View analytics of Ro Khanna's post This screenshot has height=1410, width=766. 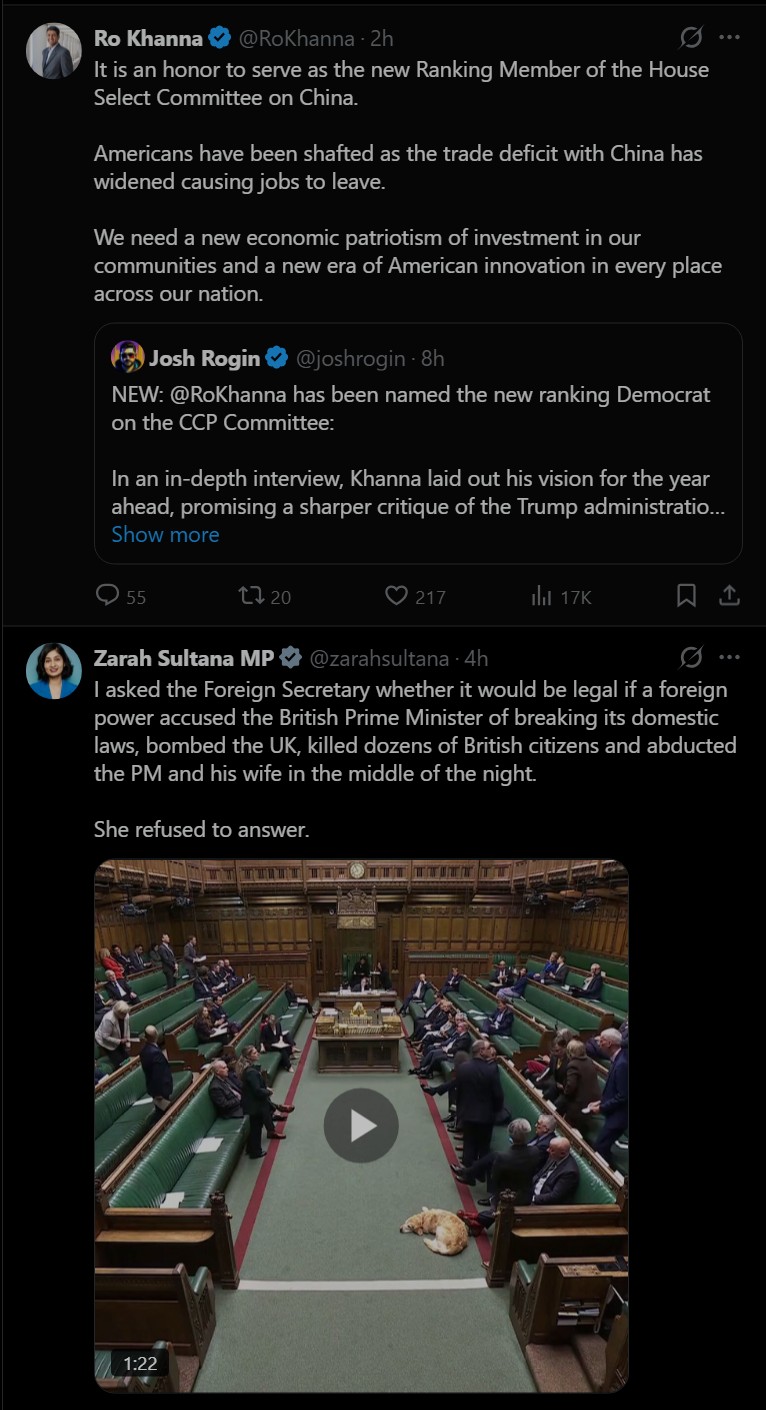pyautogui.click(x=542, y=596)
